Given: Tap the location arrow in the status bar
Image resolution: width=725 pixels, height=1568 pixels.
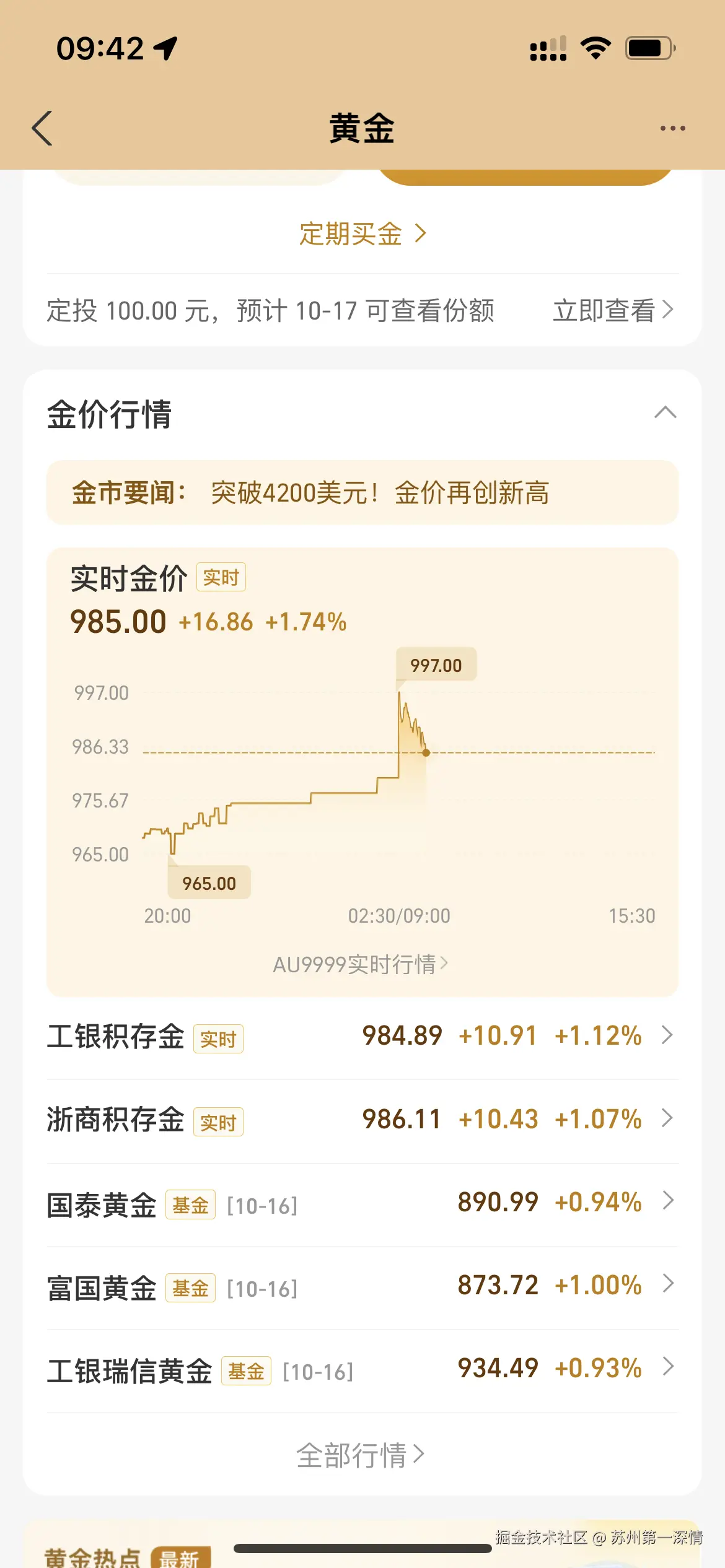Looking at the screenshot, I should coord(164,48).
